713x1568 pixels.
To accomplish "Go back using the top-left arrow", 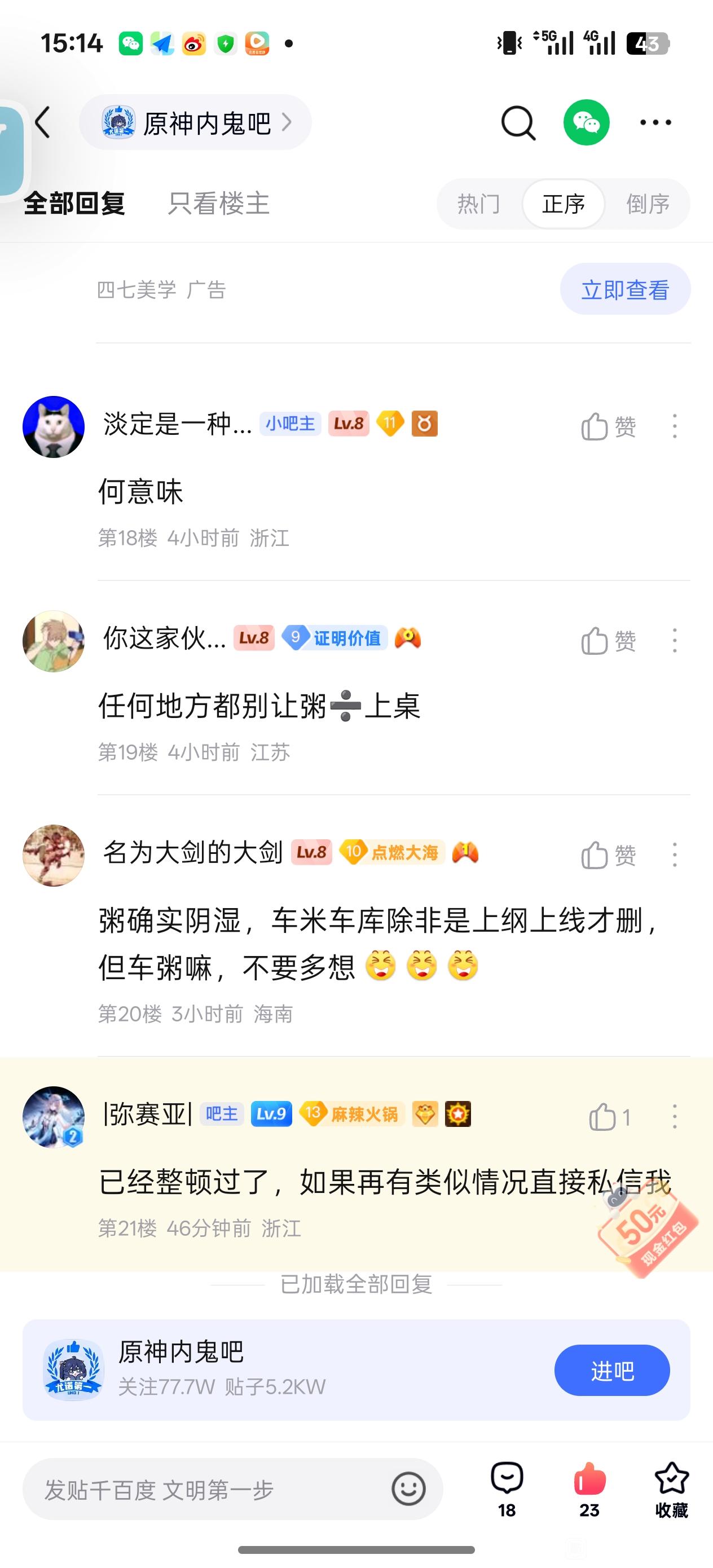I will [x=43, y=122].
